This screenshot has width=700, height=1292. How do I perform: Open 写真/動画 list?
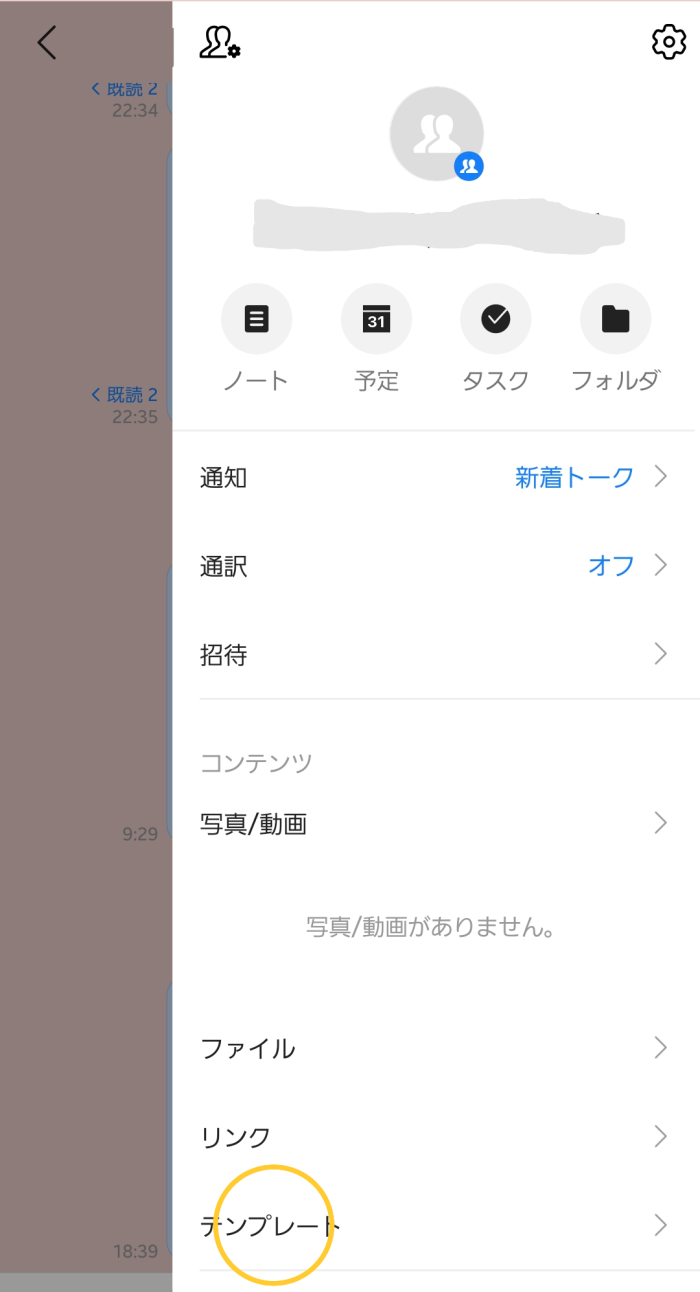click(x=435, y=824)
